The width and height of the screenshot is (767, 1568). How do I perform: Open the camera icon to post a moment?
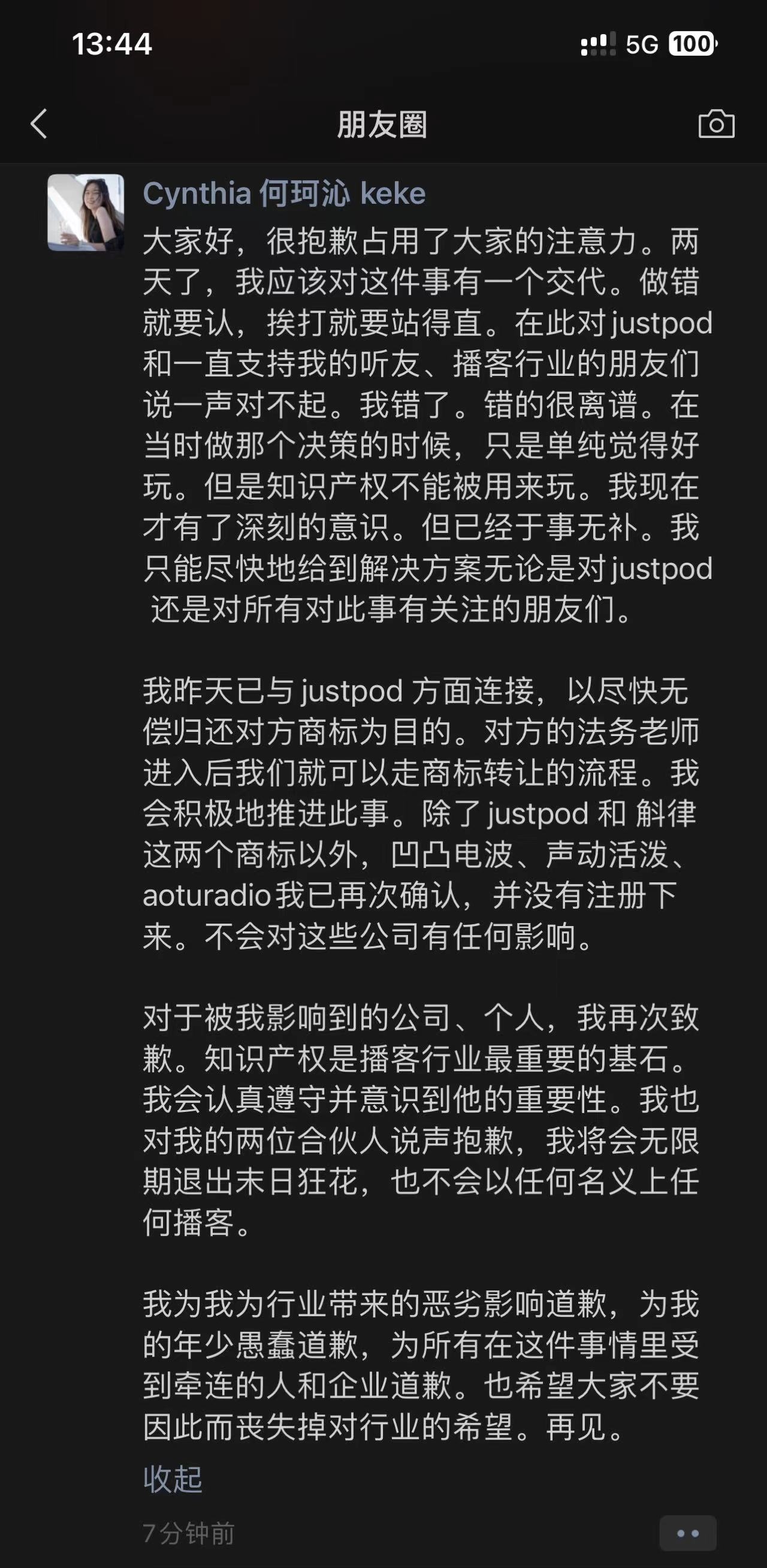coord(716,124)
